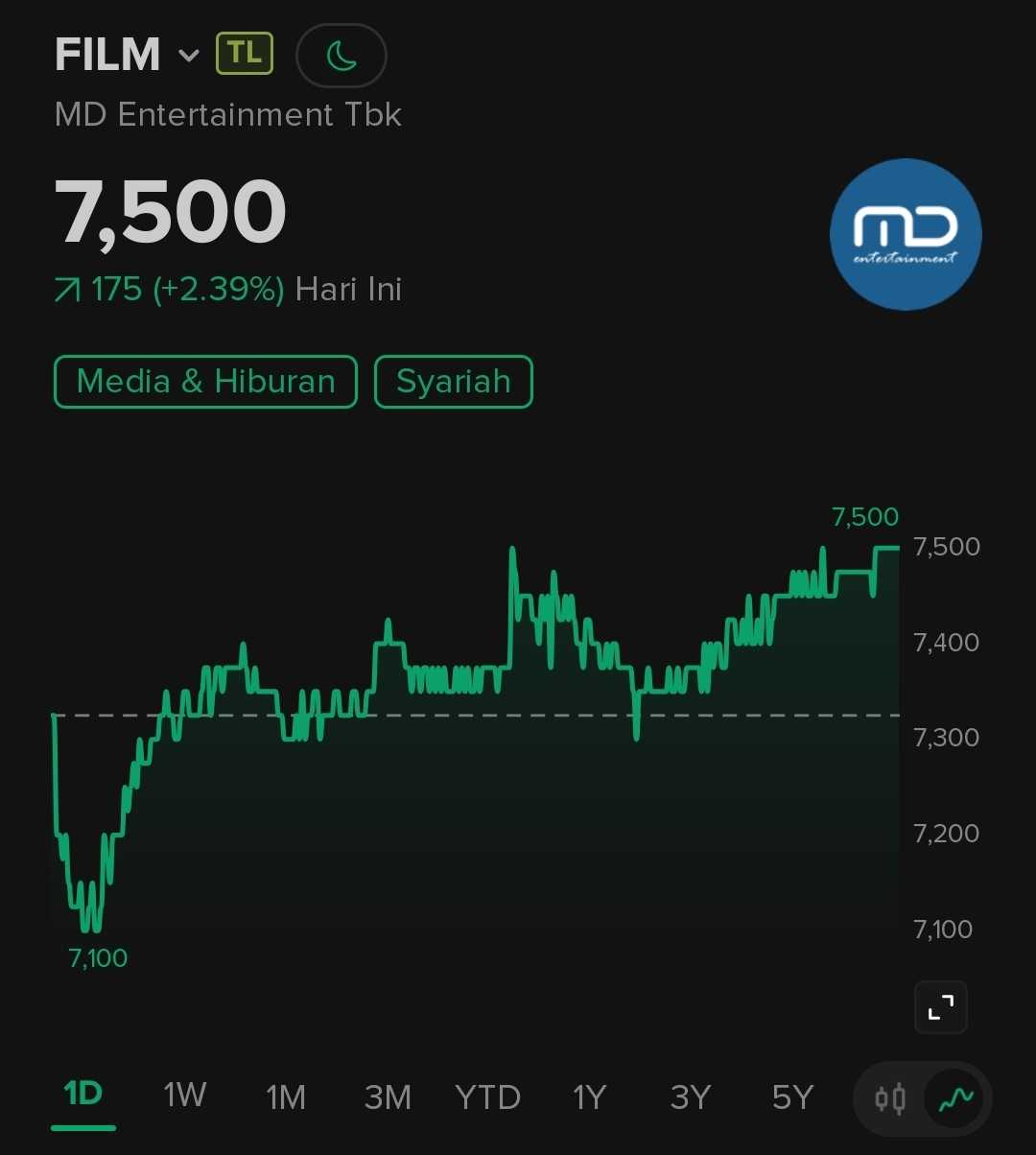Choose the 3M time range
The height and width of the screenshot is (1155, 1036).
[388, 1096]
